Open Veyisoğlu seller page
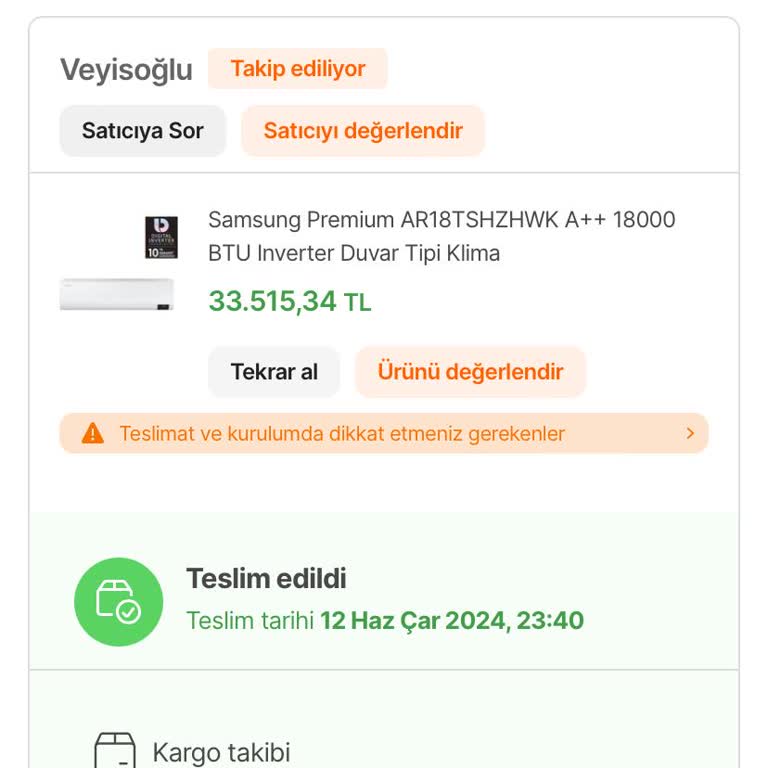 pos(126,70)
